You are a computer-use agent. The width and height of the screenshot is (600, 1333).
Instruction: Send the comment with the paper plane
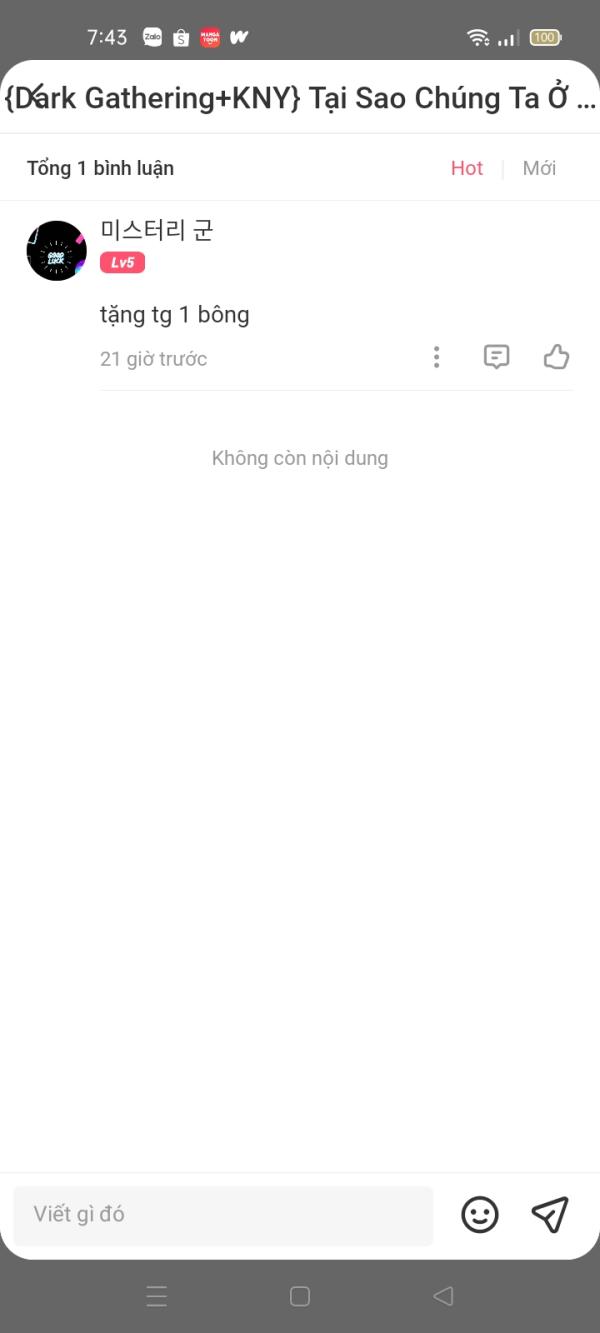pyautogui.click(x=549, y=1215)
